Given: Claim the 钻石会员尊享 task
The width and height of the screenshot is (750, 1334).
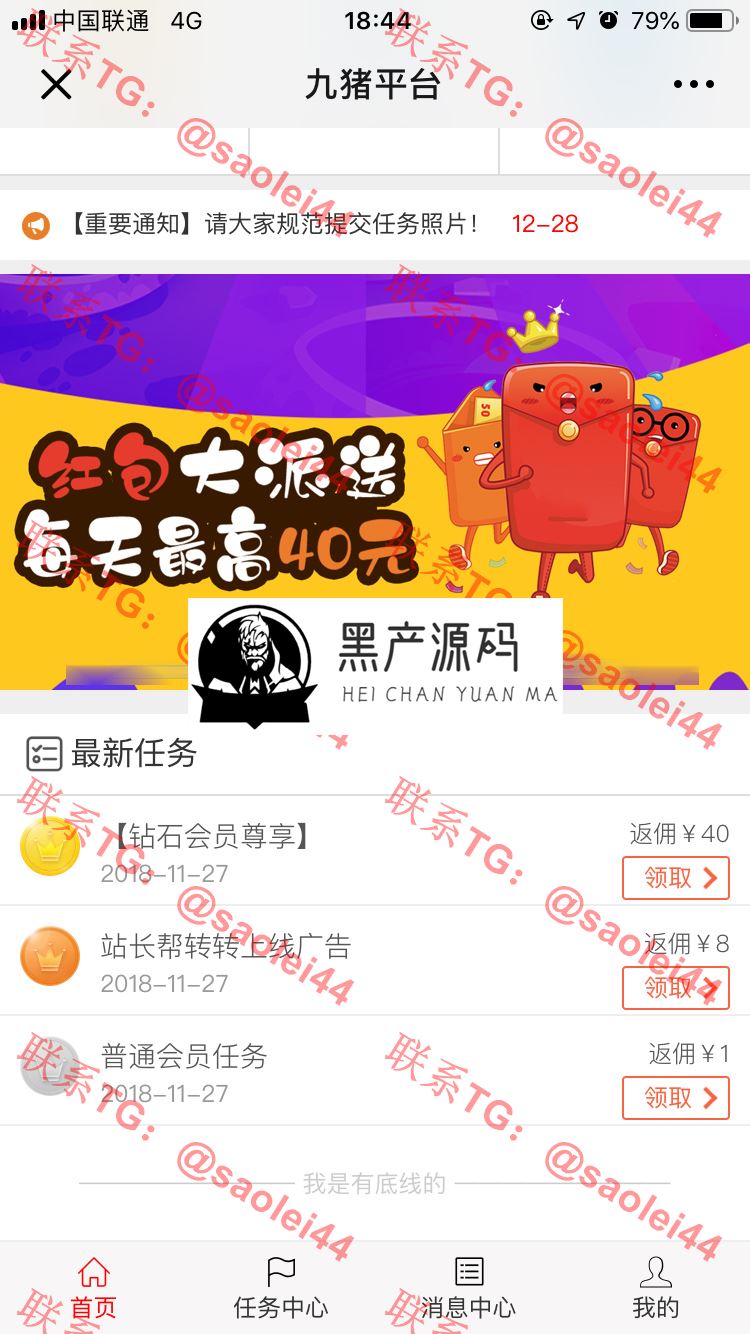Looking at the screenshot, I should point(675,878).
